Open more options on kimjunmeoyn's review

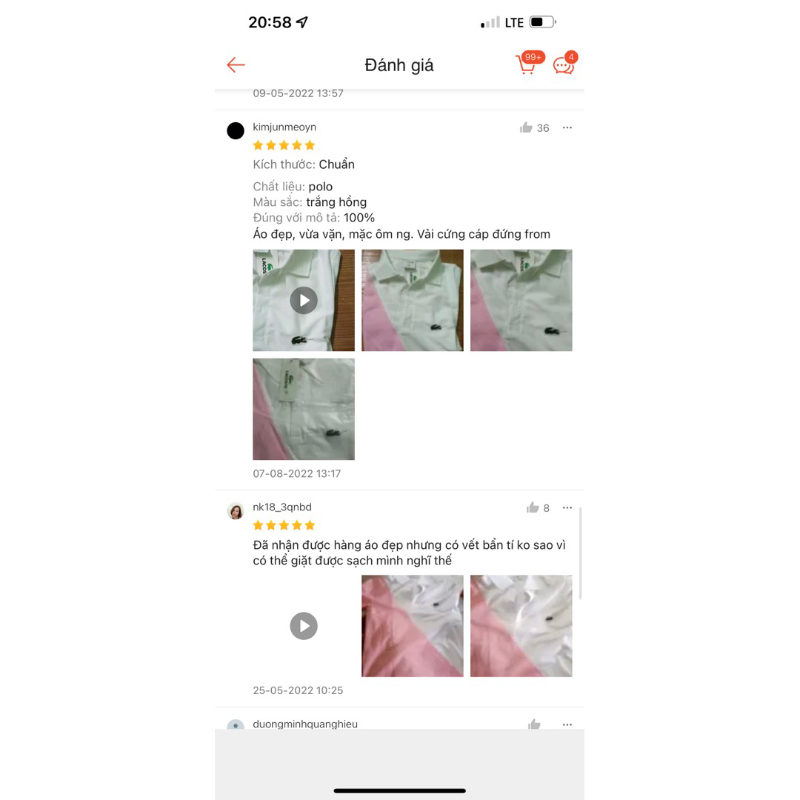pyautogui.click(x=567, y=128)
